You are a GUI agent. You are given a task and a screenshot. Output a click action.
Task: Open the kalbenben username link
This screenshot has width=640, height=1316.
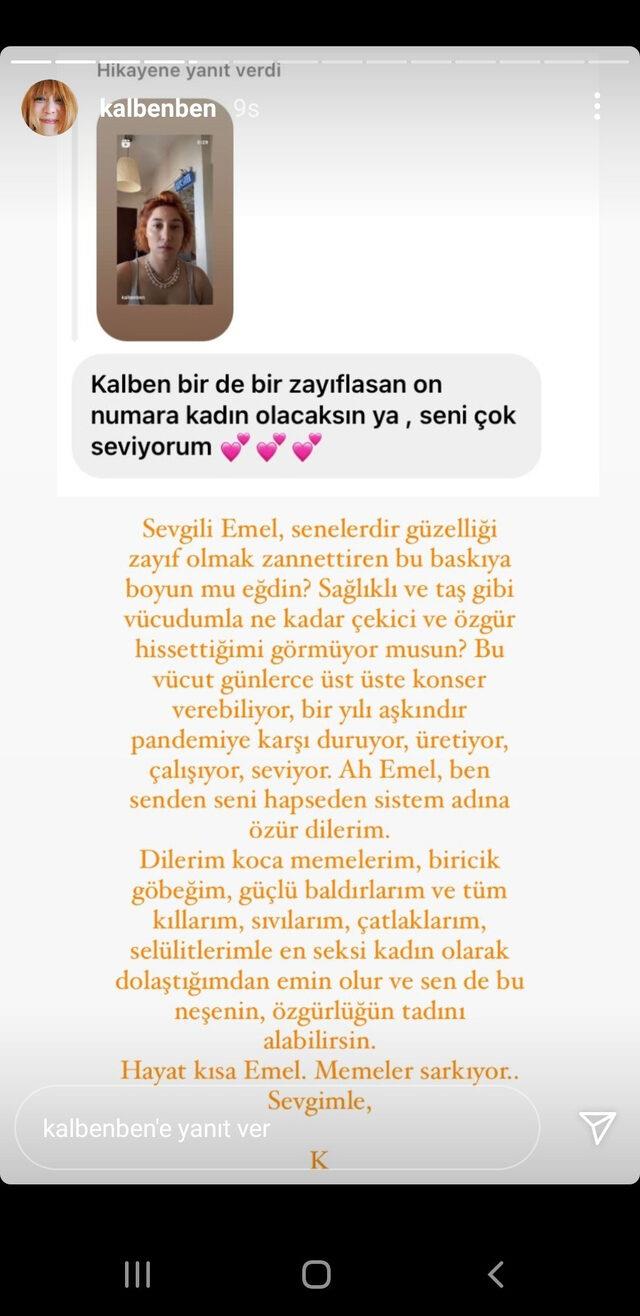pyautogui.click(x=158, y=108)
